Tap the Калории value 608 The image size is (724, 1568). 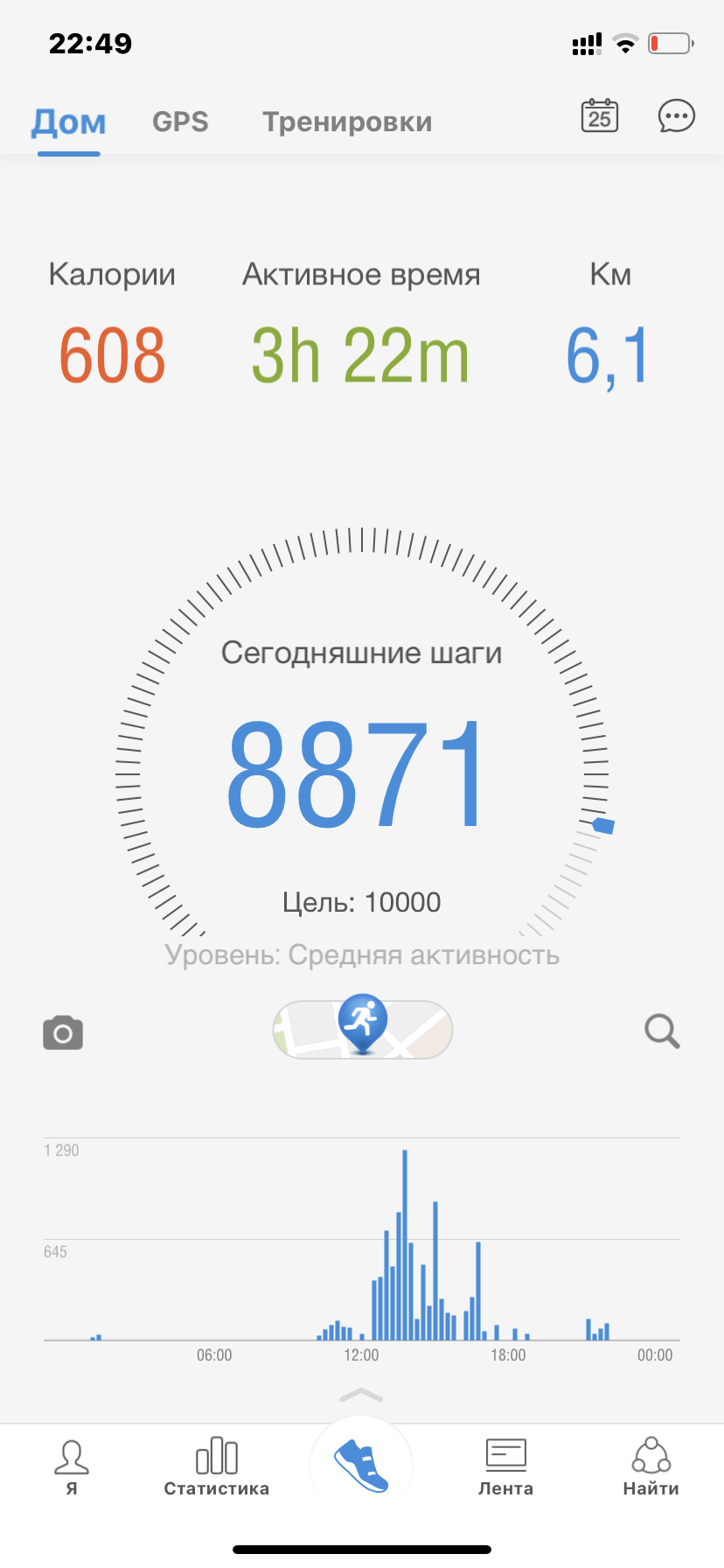pos(112,354)
